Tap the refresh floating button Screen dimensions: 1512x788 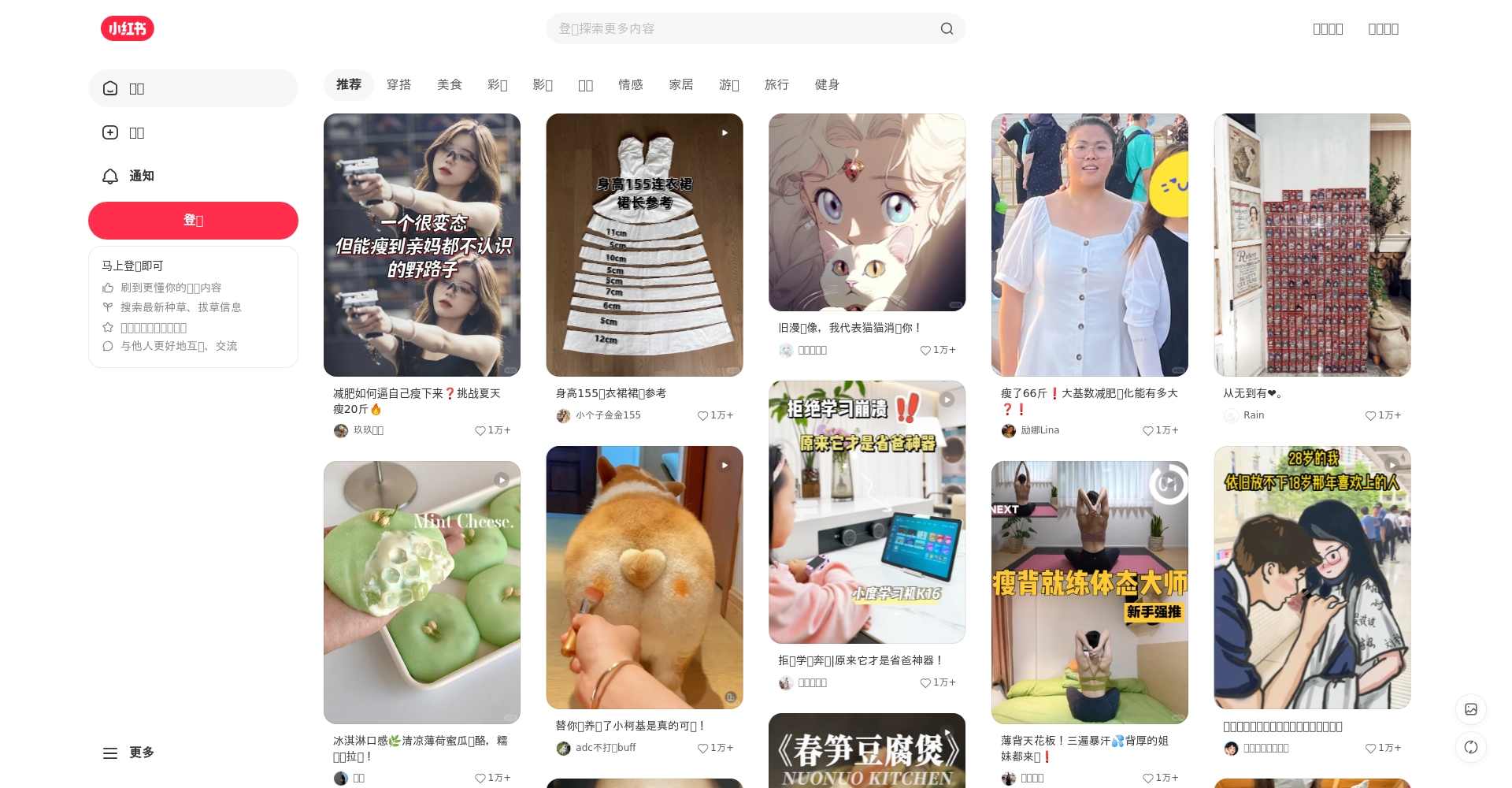point(1470,747)
